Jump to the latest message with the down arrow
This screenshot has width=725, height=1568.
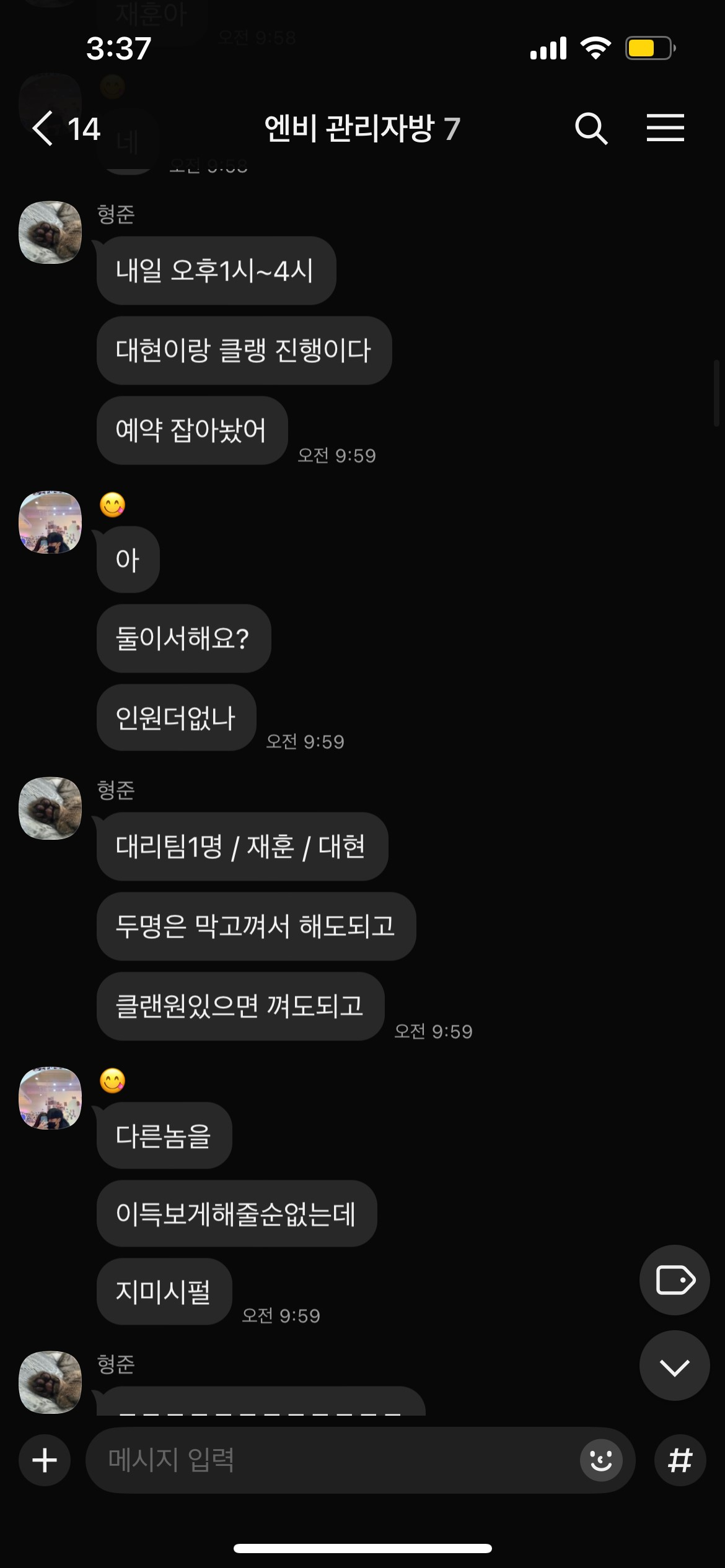674,1367
